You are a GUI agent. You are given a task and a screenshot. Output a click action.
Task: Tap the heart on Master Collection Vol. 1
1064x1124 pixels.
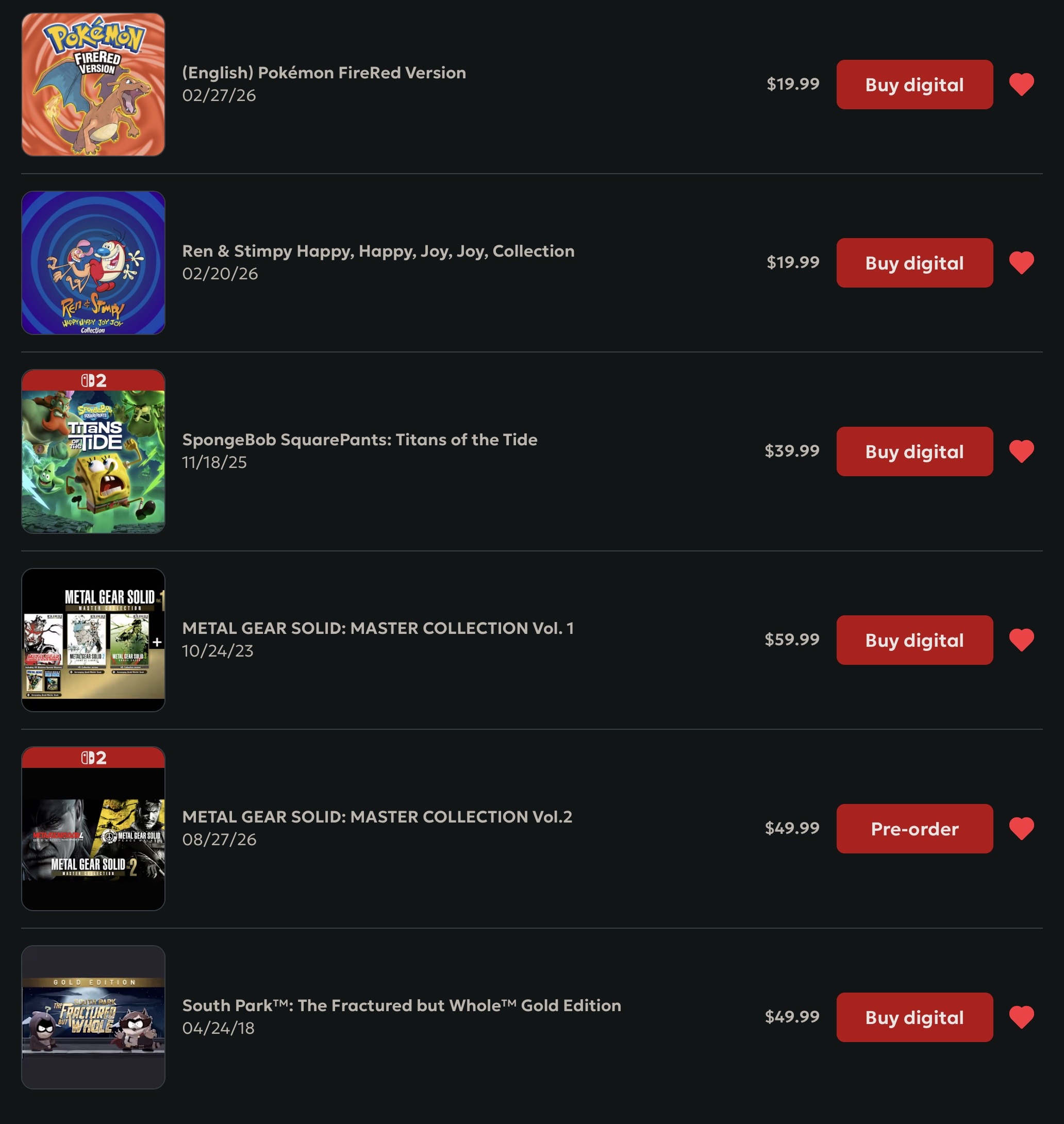[x=1021, y=640]
